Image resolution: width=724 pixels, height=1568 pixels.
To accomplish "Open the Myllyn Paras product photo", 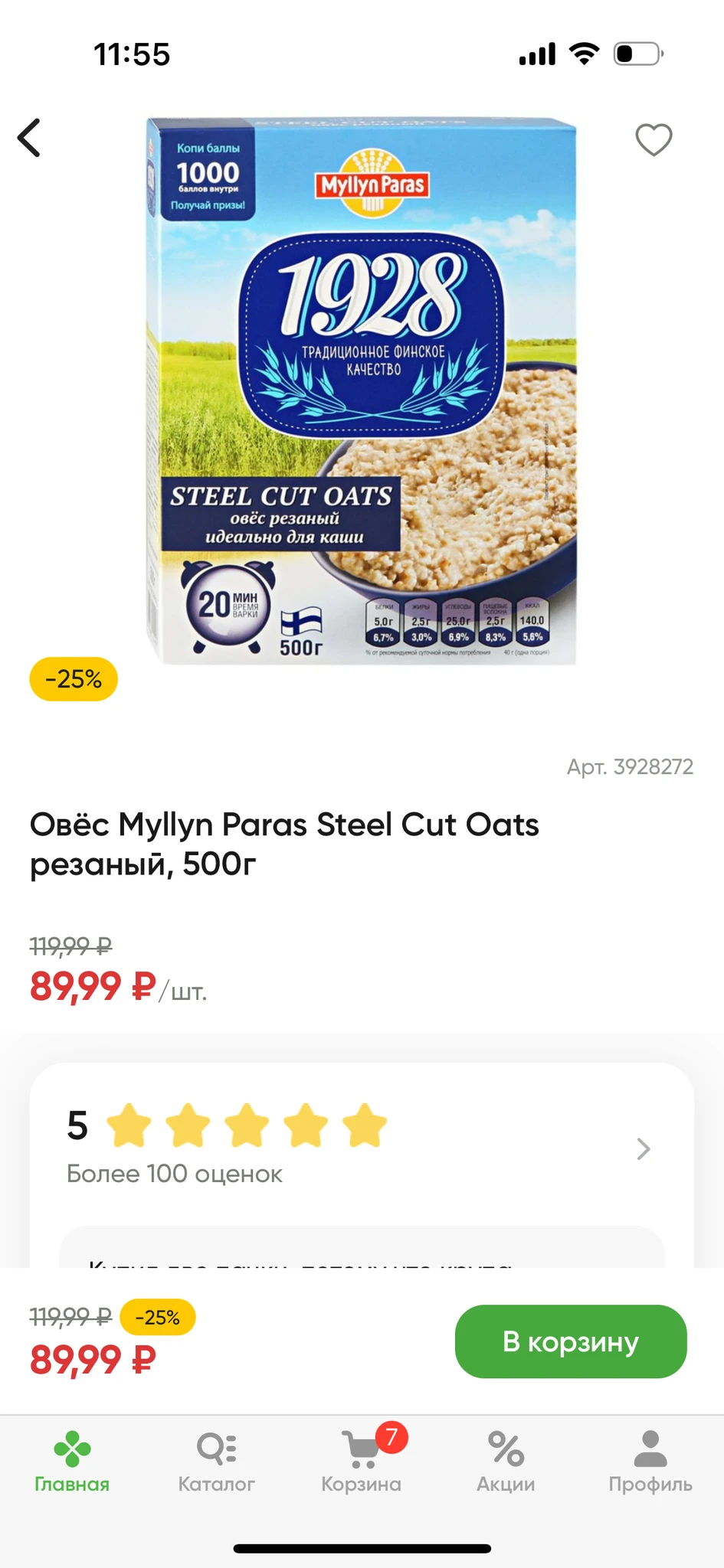I will tap(362, 390).
